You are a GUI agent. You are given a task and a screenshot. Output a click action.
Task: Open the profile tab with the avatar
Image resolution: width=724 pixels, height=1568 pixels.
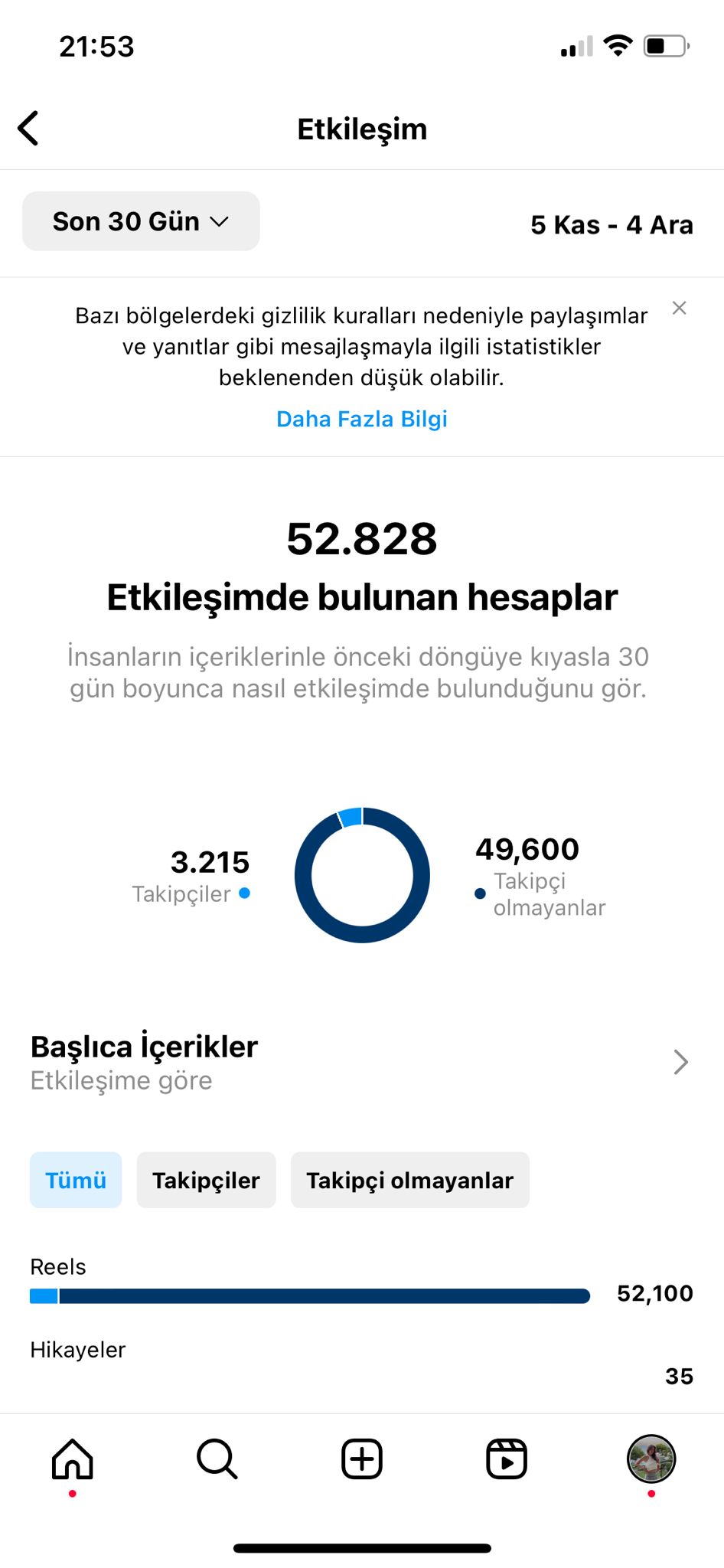point(651,1459)
